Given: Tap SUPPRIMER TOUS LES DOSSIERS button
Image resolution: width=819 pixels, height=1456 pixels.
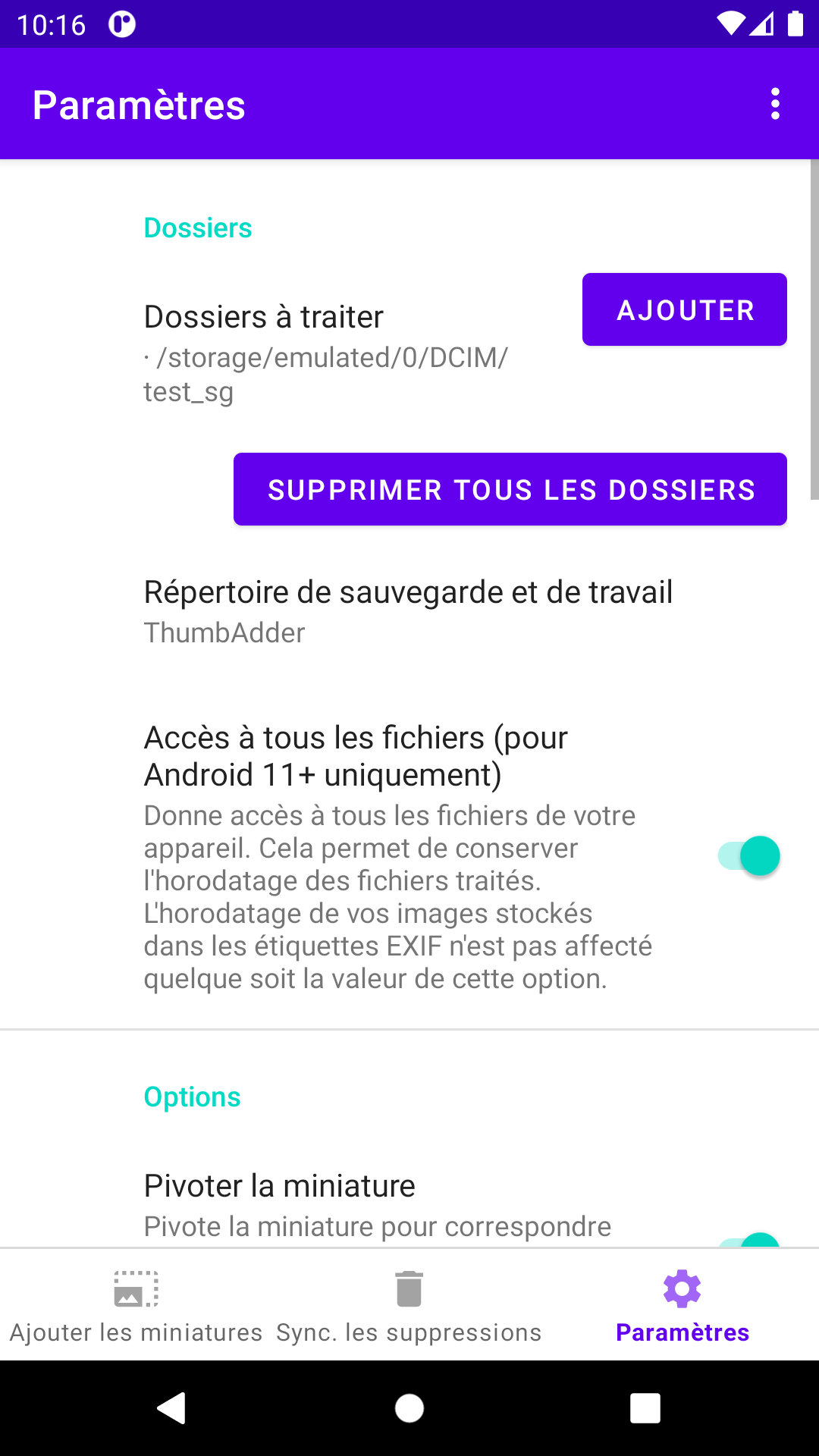Looking at the screenshot, I should click(x=510, y=489).
